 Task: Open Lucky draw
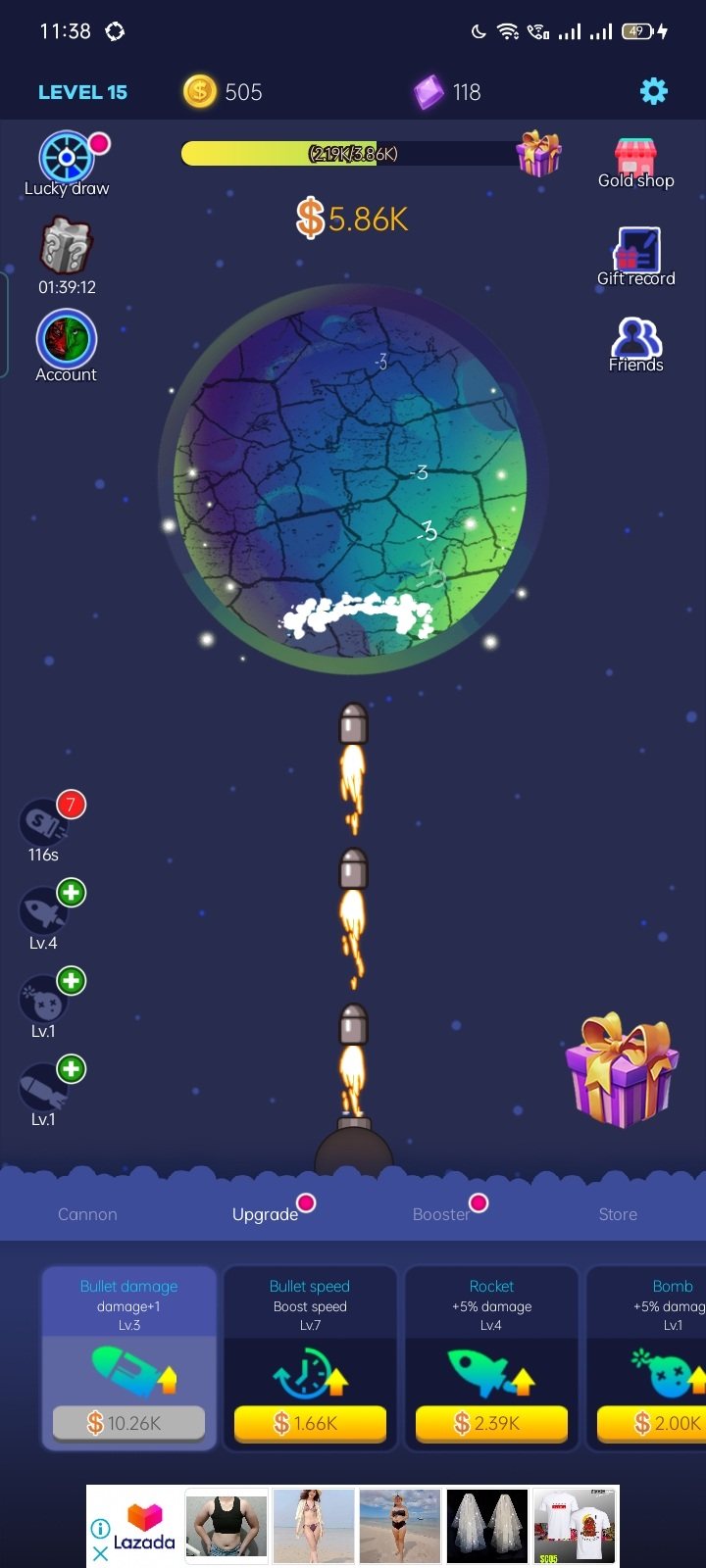click(67, 160)
